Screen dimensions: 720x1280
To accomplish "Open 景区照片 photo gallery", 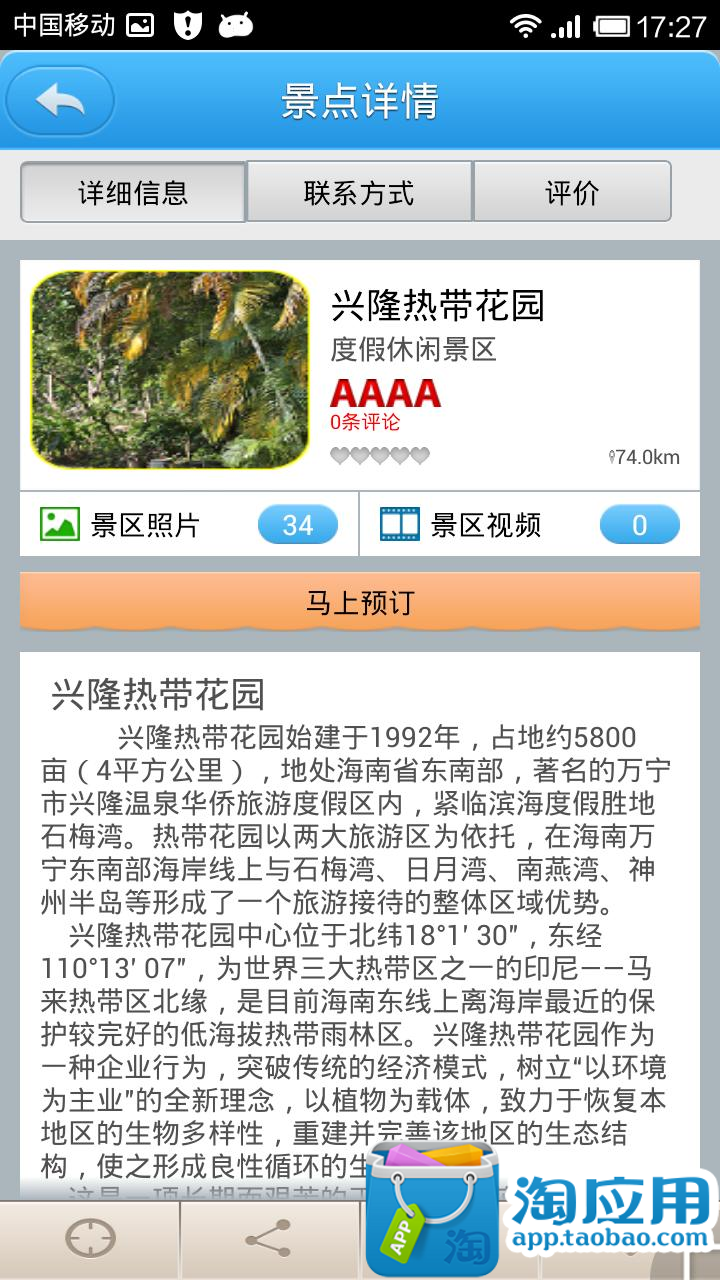I will click(189, 524).
